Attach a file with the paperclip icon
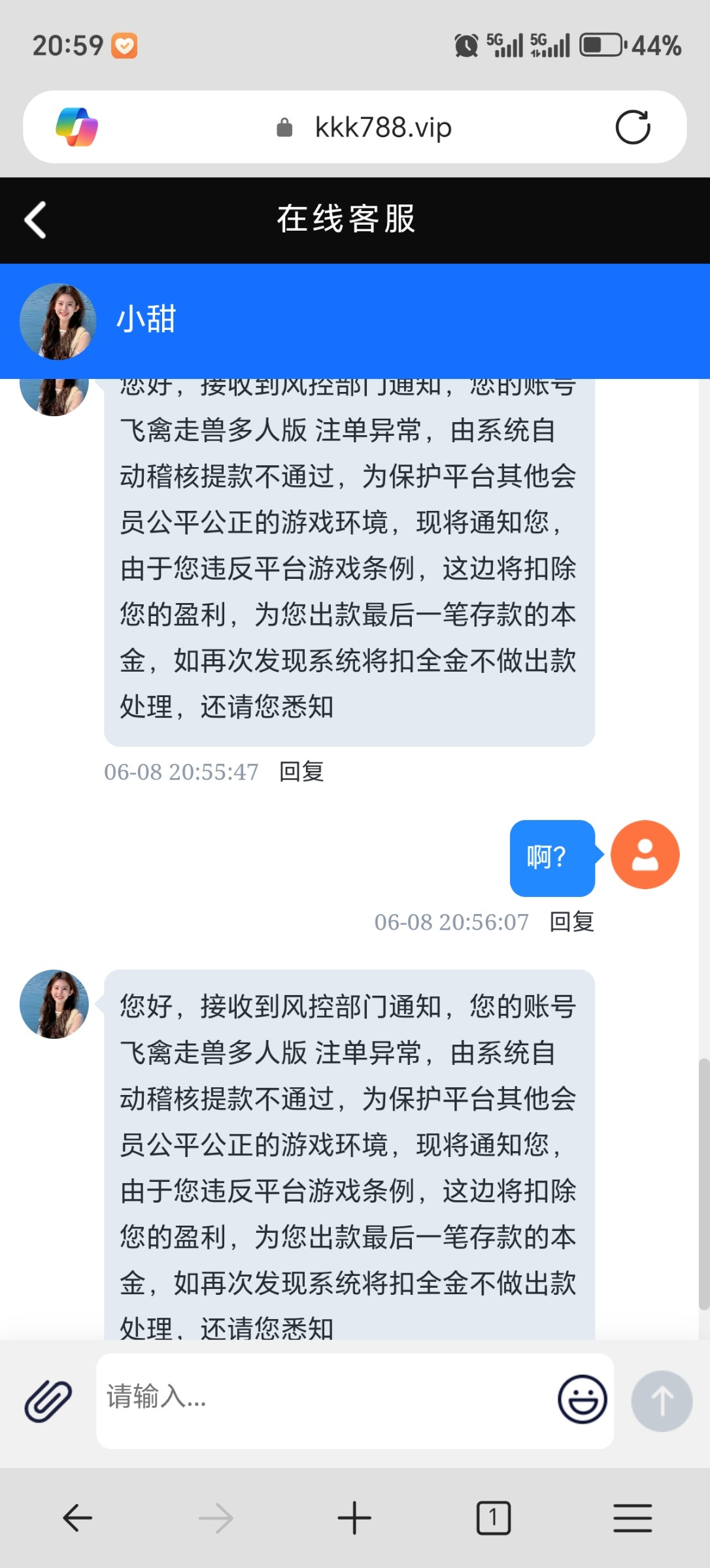Image resolution: width=710 pixels, height=1568 pixels. click(x=48, y=1401)
